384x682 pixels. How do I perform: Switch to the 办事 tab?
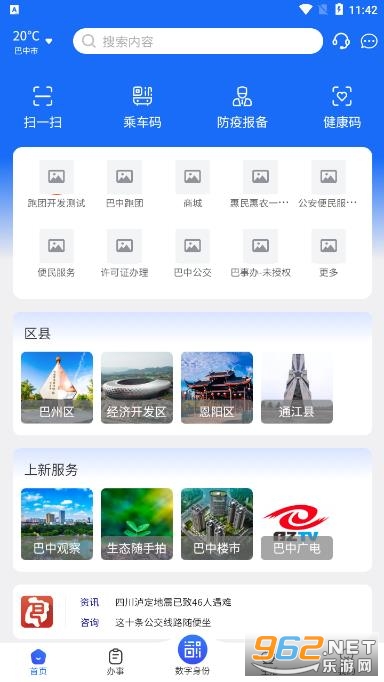point(115,662)
